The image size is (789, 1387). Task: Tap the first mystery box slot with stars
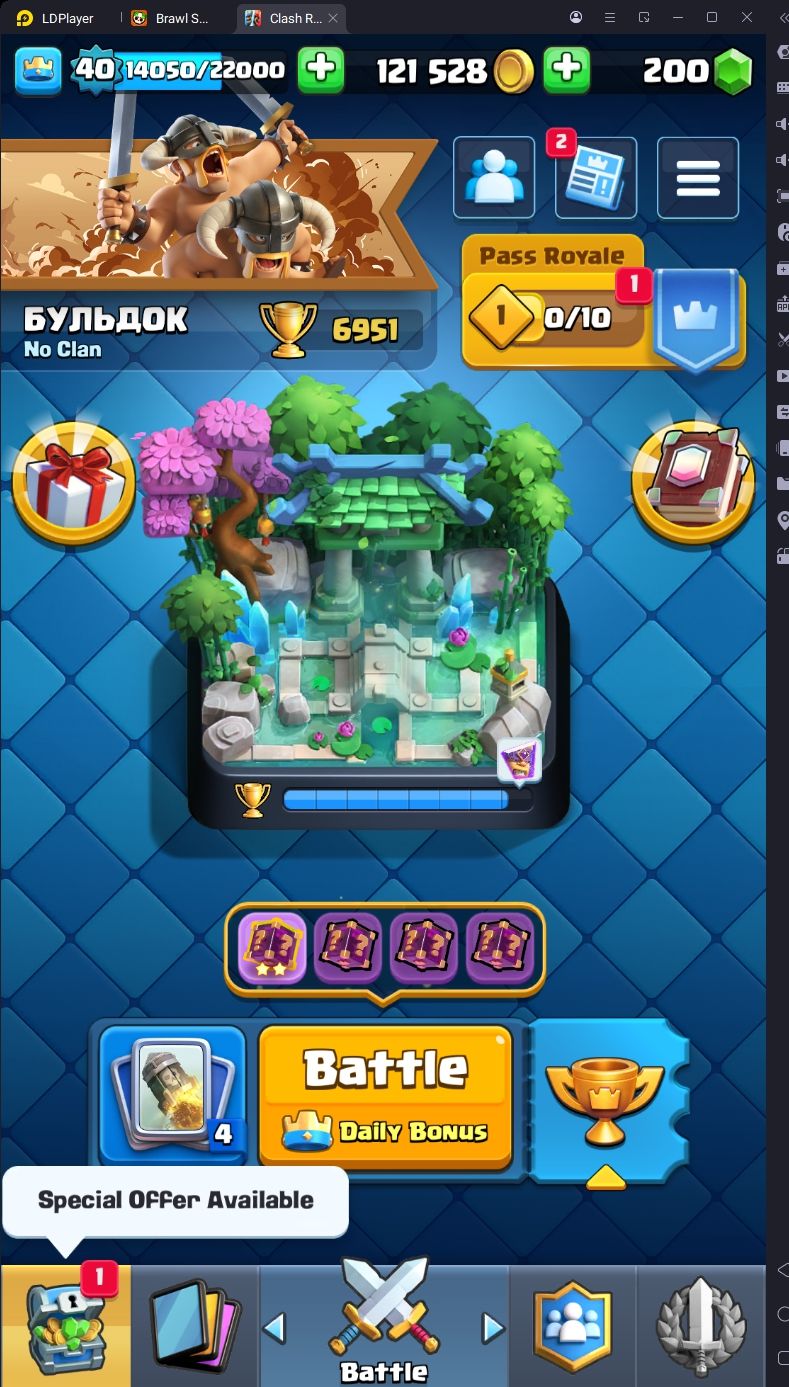[272, 947]
